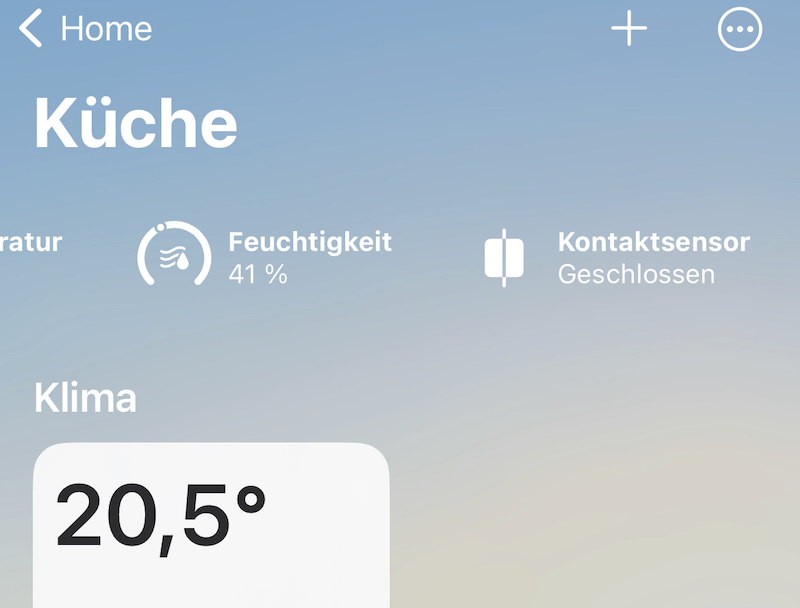Open the more options menu
This screenshot has width=800, height=608.
740,30
